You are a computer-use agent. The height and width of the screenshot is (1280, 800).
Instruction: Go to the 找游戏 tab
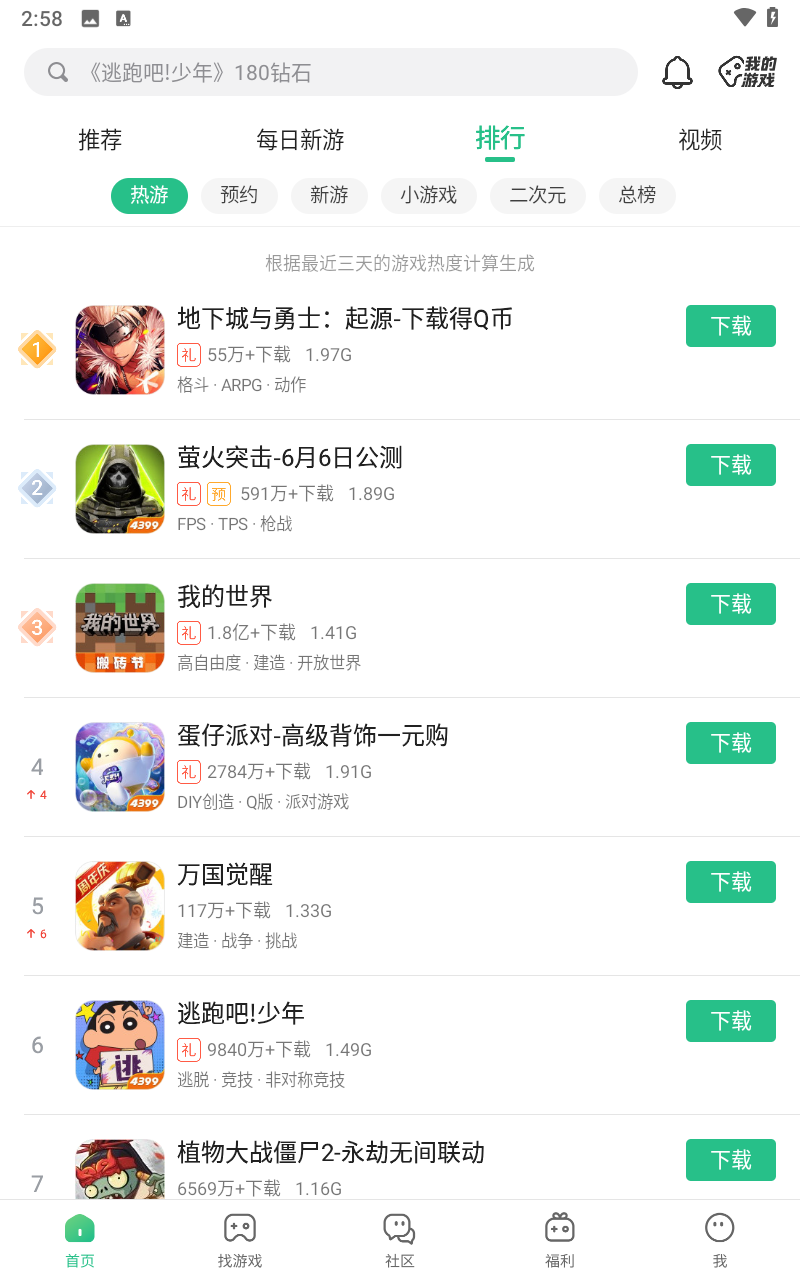point(240,1240)
